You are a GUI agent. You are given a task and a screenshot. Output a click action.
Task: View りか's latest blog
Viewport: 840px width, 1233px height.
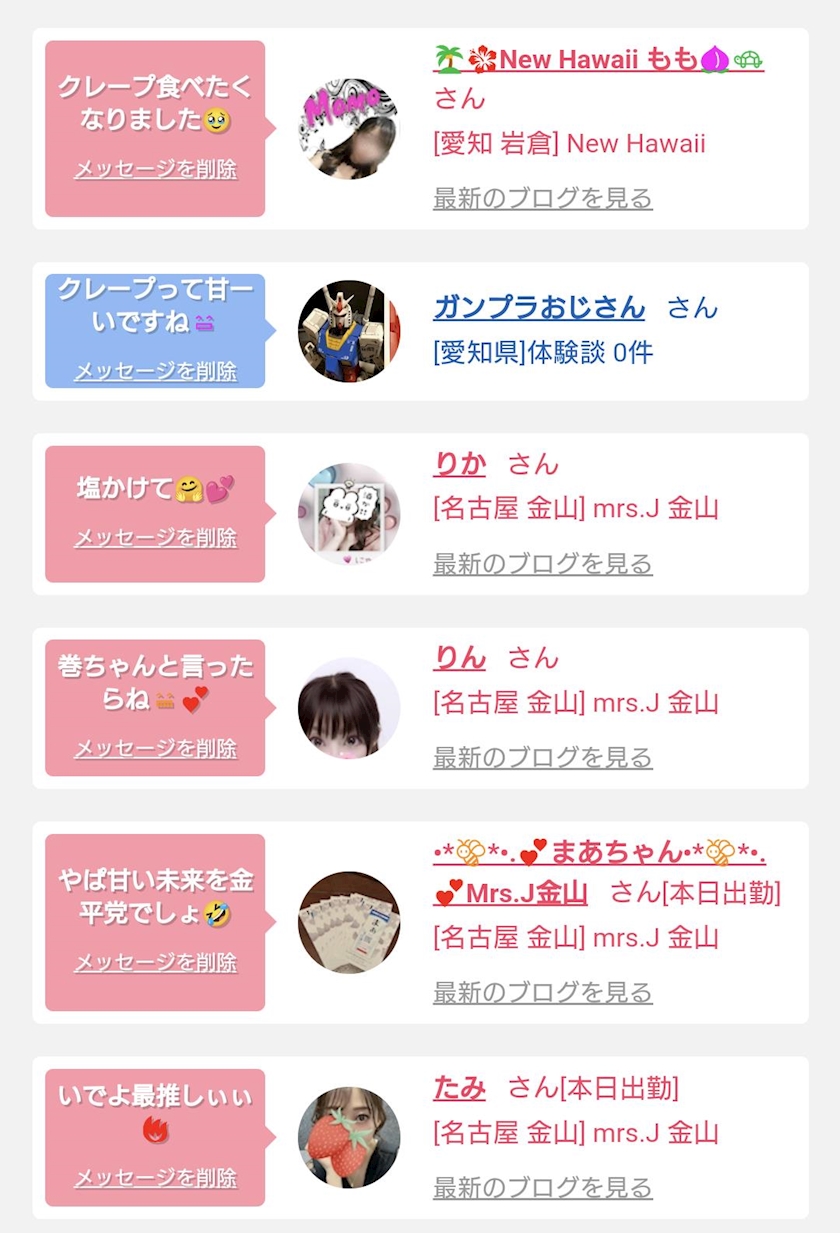[543, 564]
